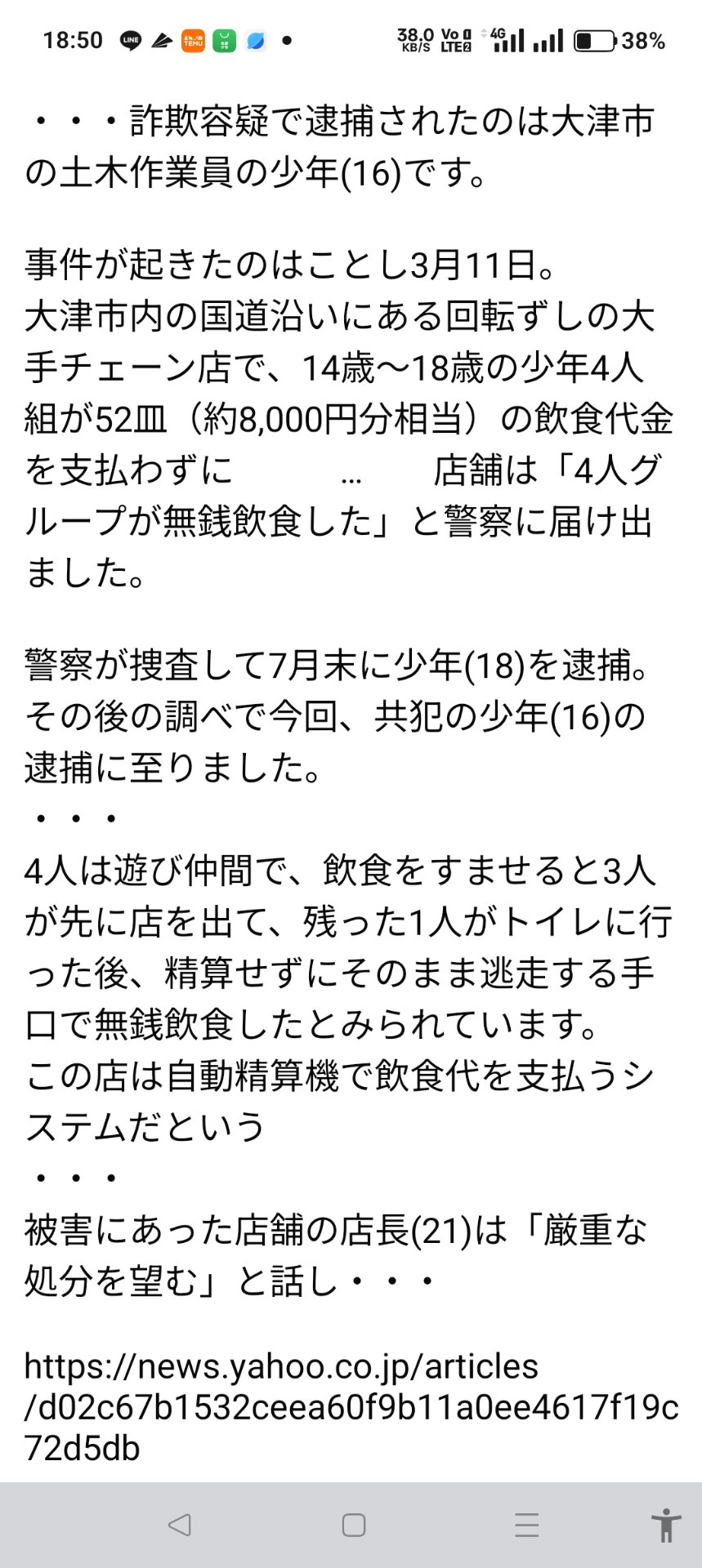Go back using the system back button
Screen dimensions: 702x1568
click(179, 1525)
